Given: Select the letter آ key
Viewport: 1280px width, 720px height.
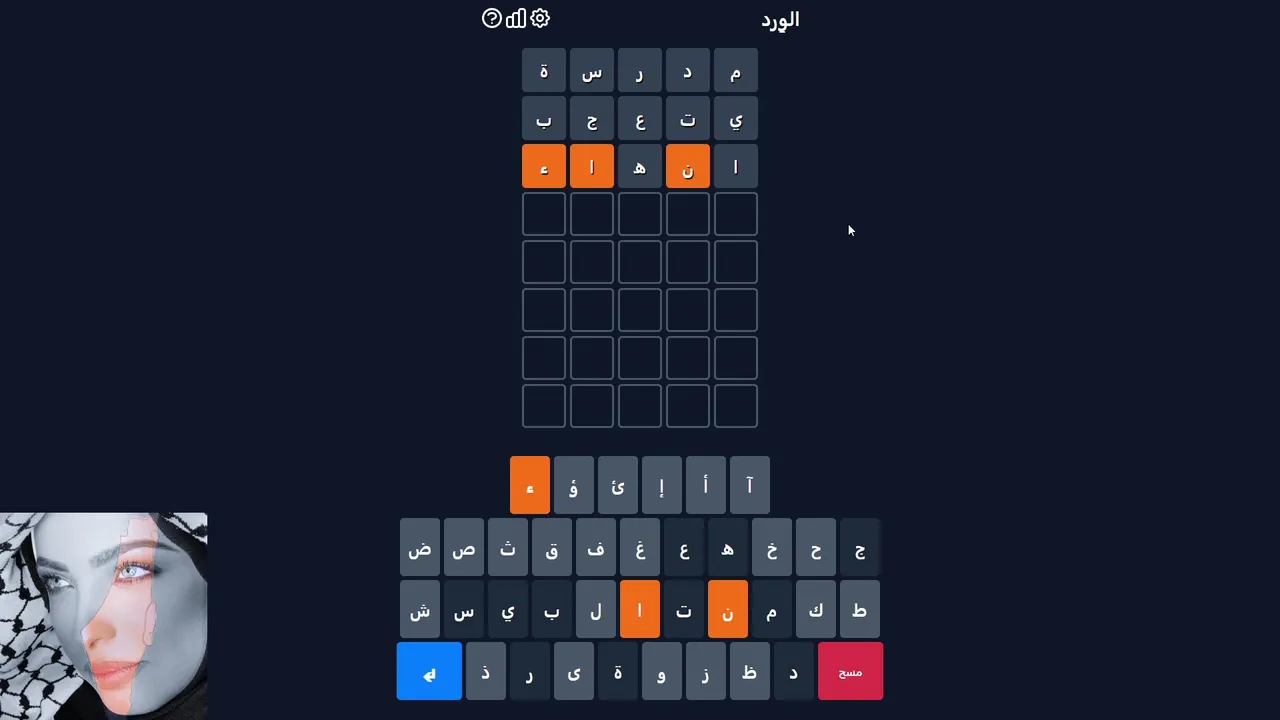Looking at the screenshot, I should click(749, 486).
